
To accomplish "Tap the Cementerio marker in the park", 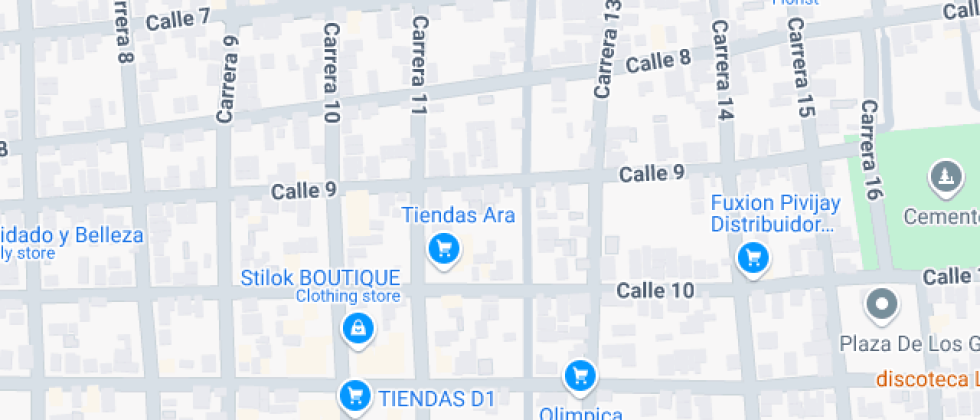I will pos(941,180).
